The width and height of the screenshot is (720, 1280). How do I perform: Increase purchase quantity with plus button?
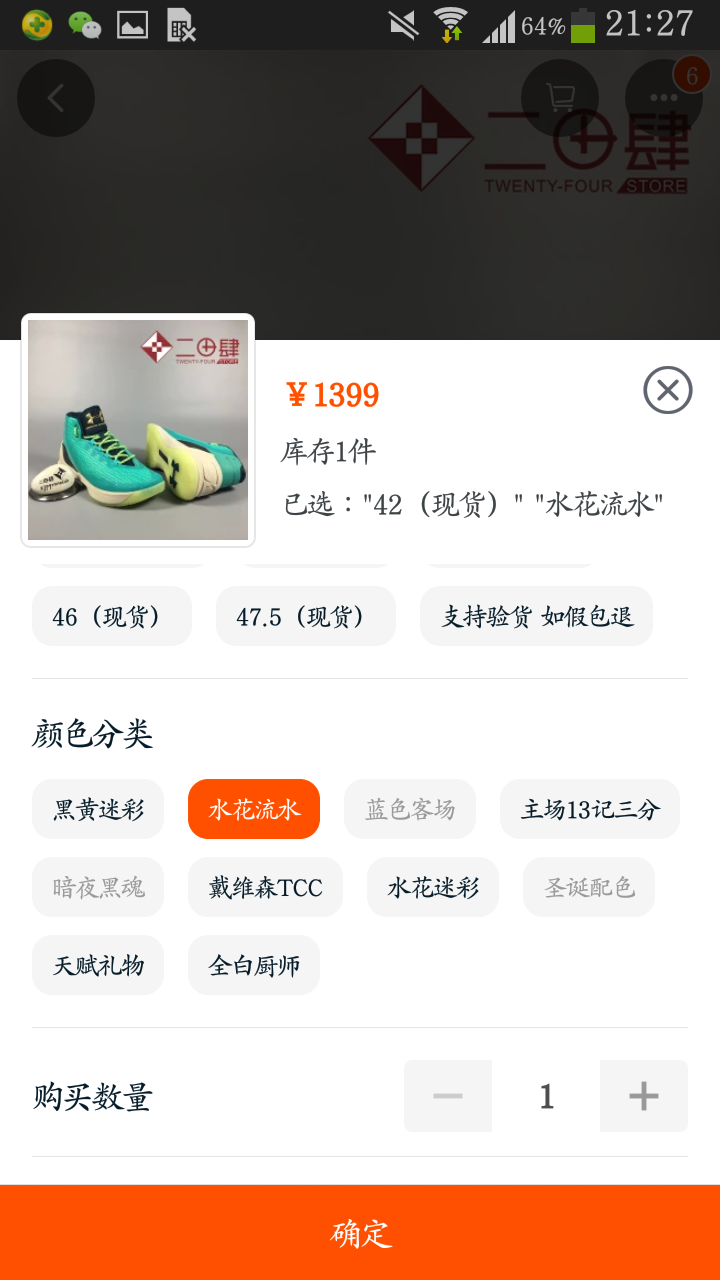pyautogui.click(x=643, y=1096)
